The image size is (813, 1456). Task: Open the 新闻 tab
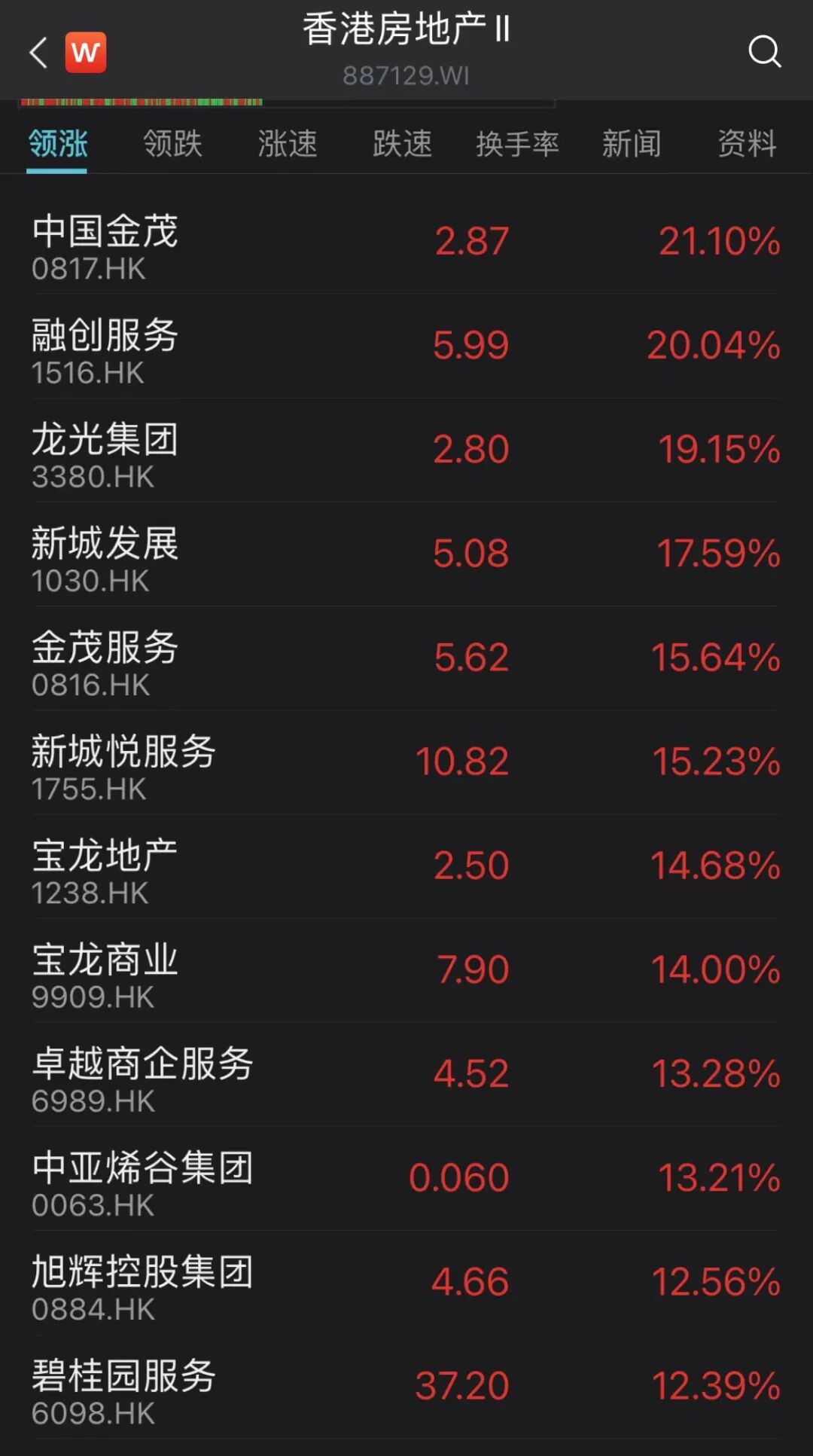[632, 143]
